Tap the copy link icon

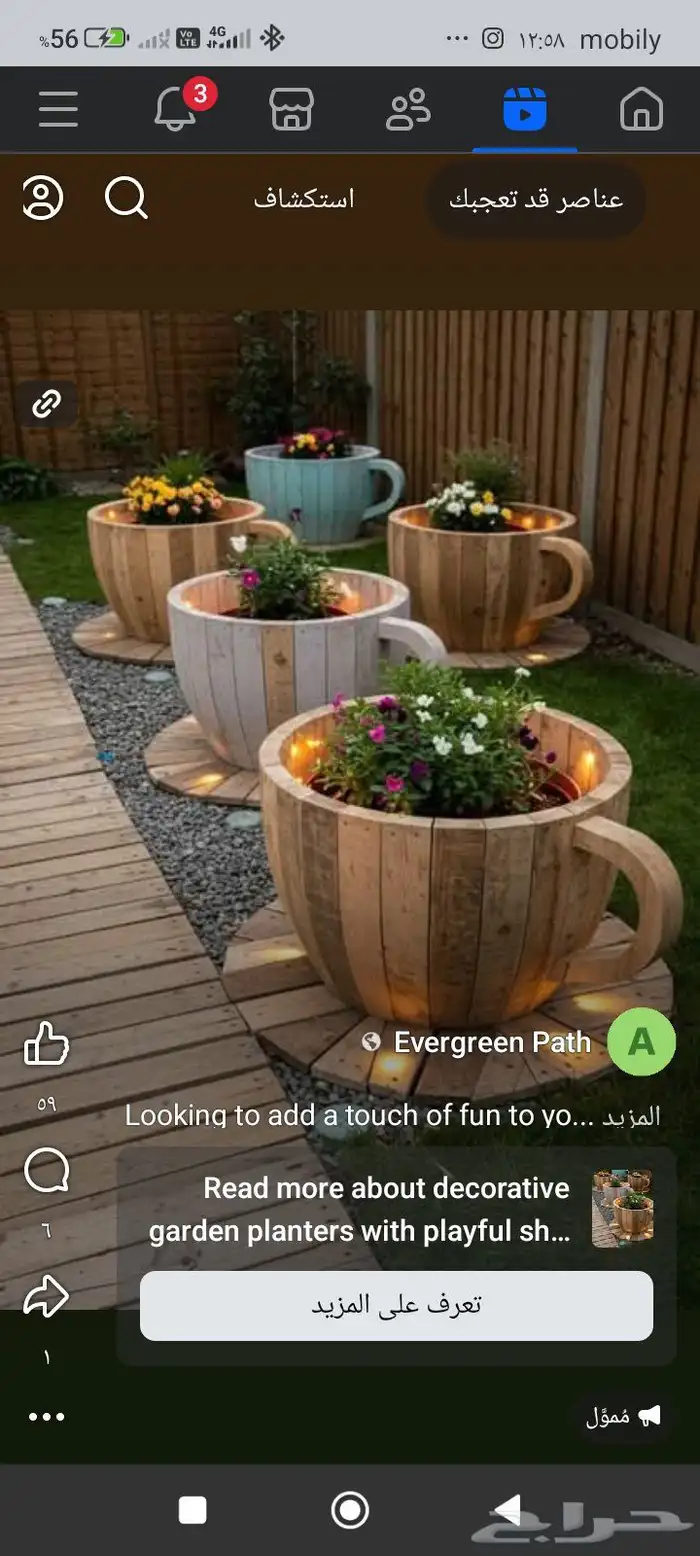pyautogui.click(x=46, y=404)
